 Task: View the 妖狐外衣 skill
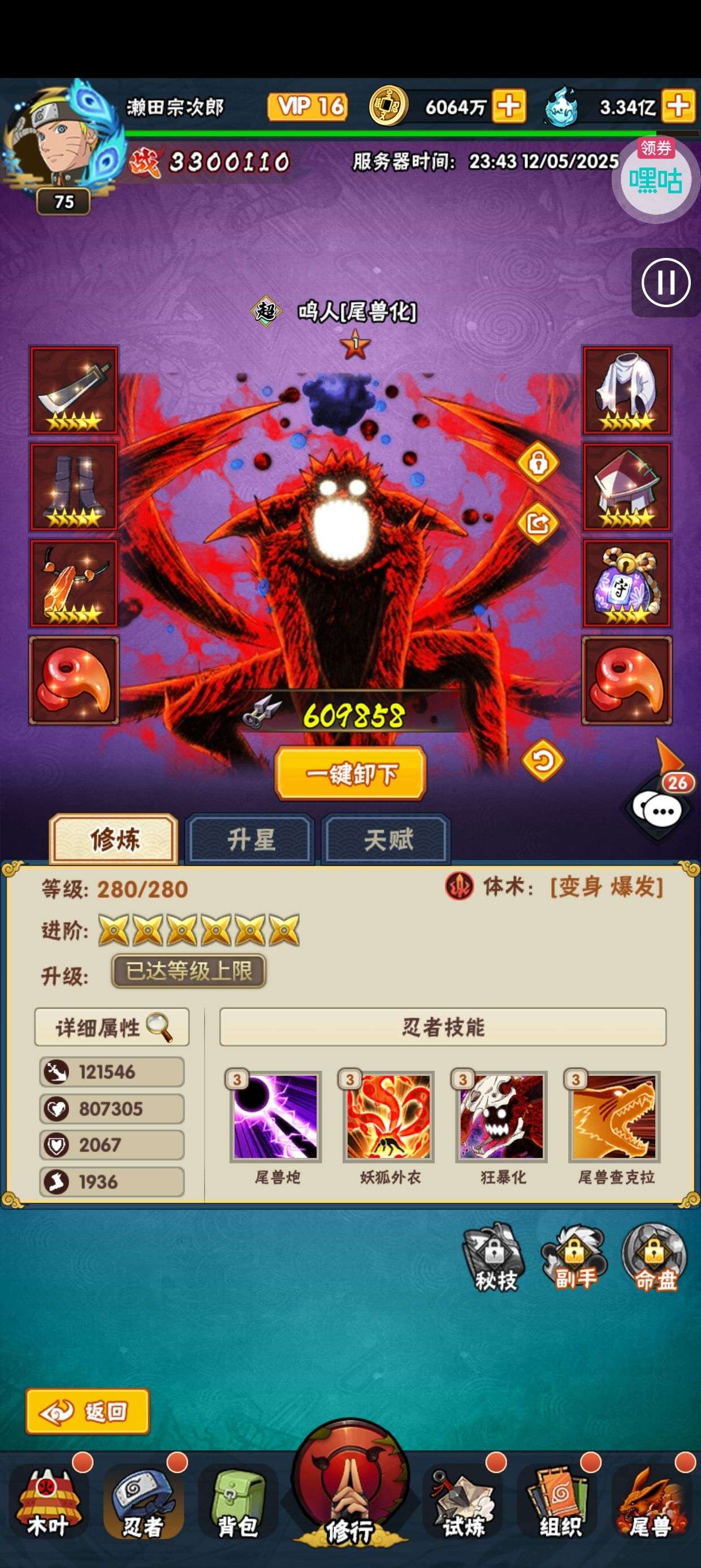pos(390,1117)
